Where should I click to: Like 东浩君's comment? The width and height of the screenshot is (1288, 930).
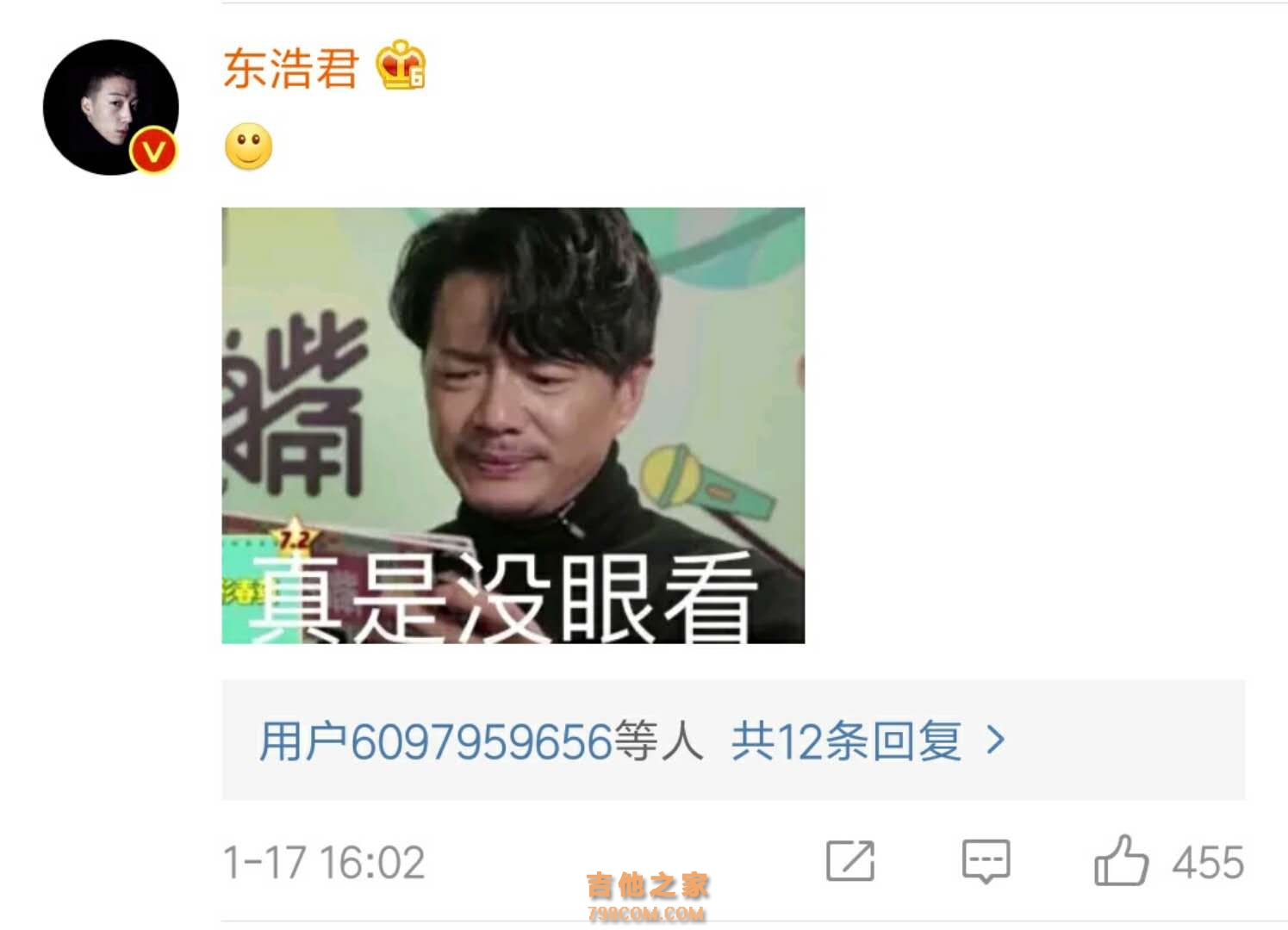(1121, 861)
